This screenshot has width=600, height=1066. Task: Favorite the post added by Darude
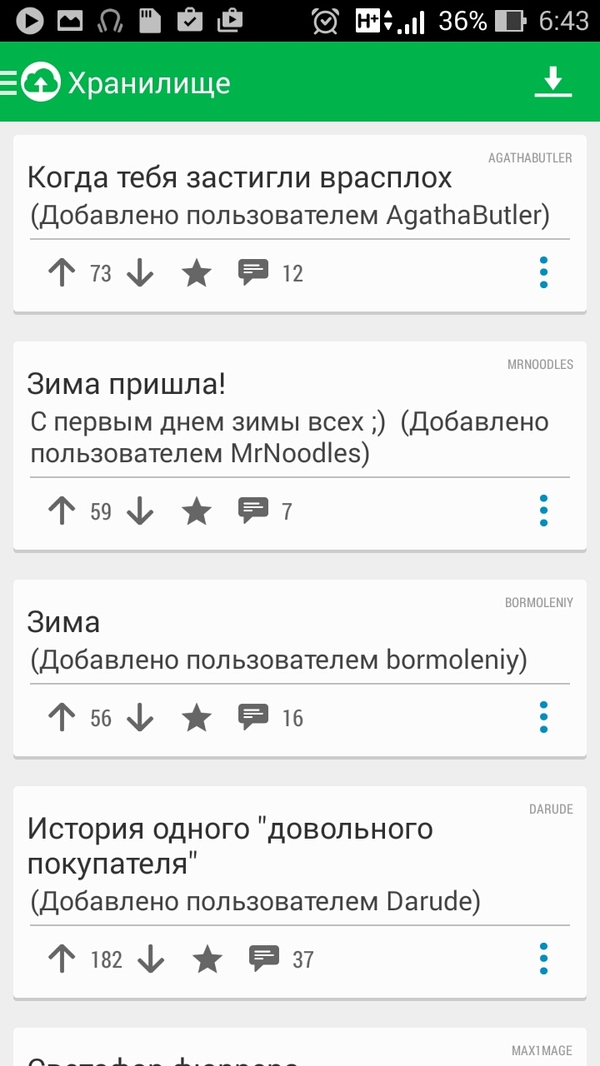pos(207,960)
